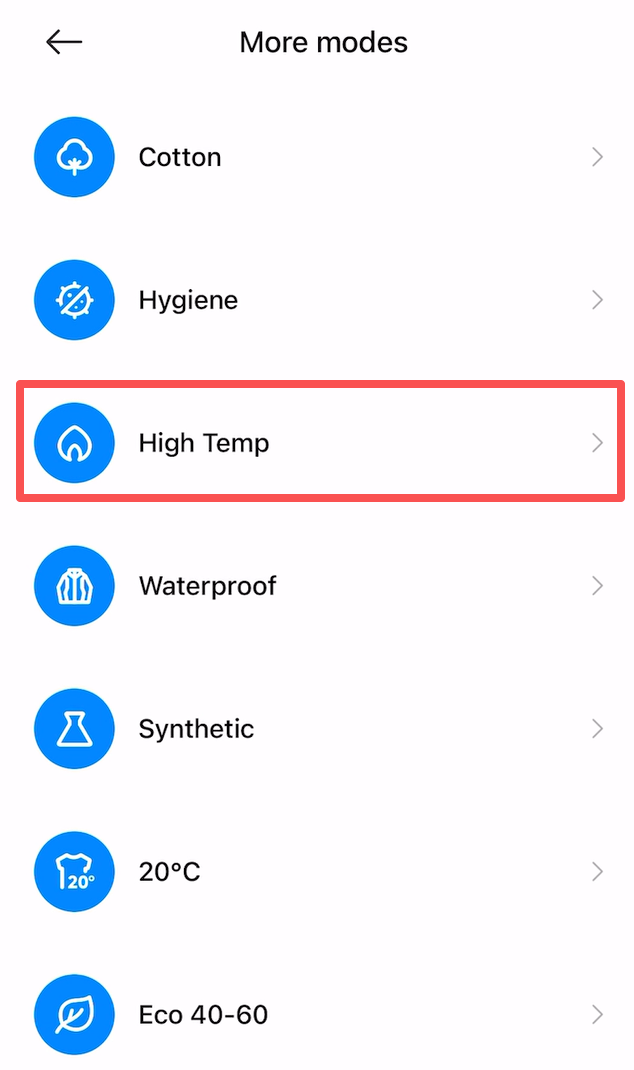Go back using the arrow
This screenshot has width=634, height=1070.
(64, 42)
